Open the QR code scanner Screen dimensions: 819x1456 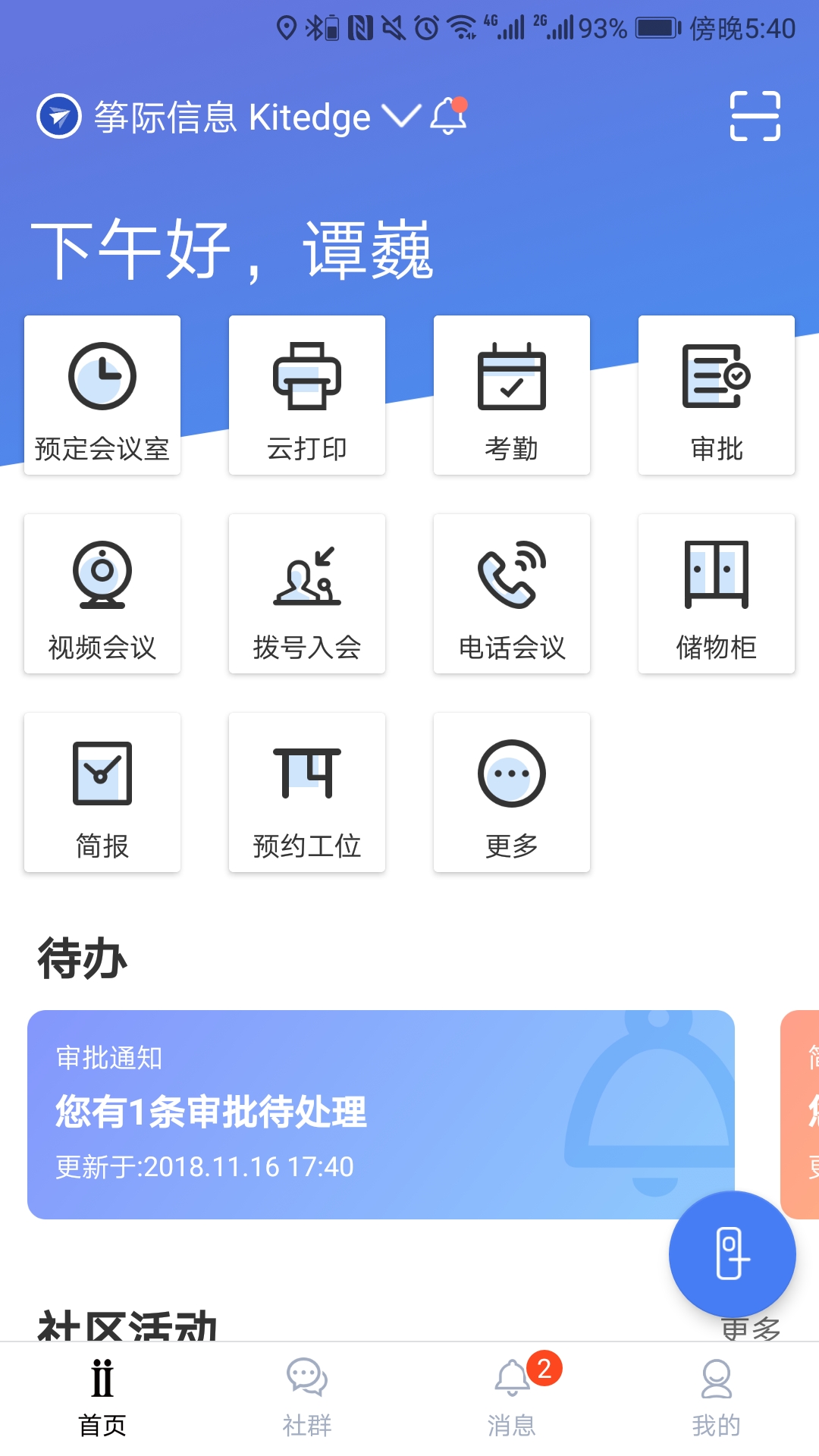coord(755,116)
